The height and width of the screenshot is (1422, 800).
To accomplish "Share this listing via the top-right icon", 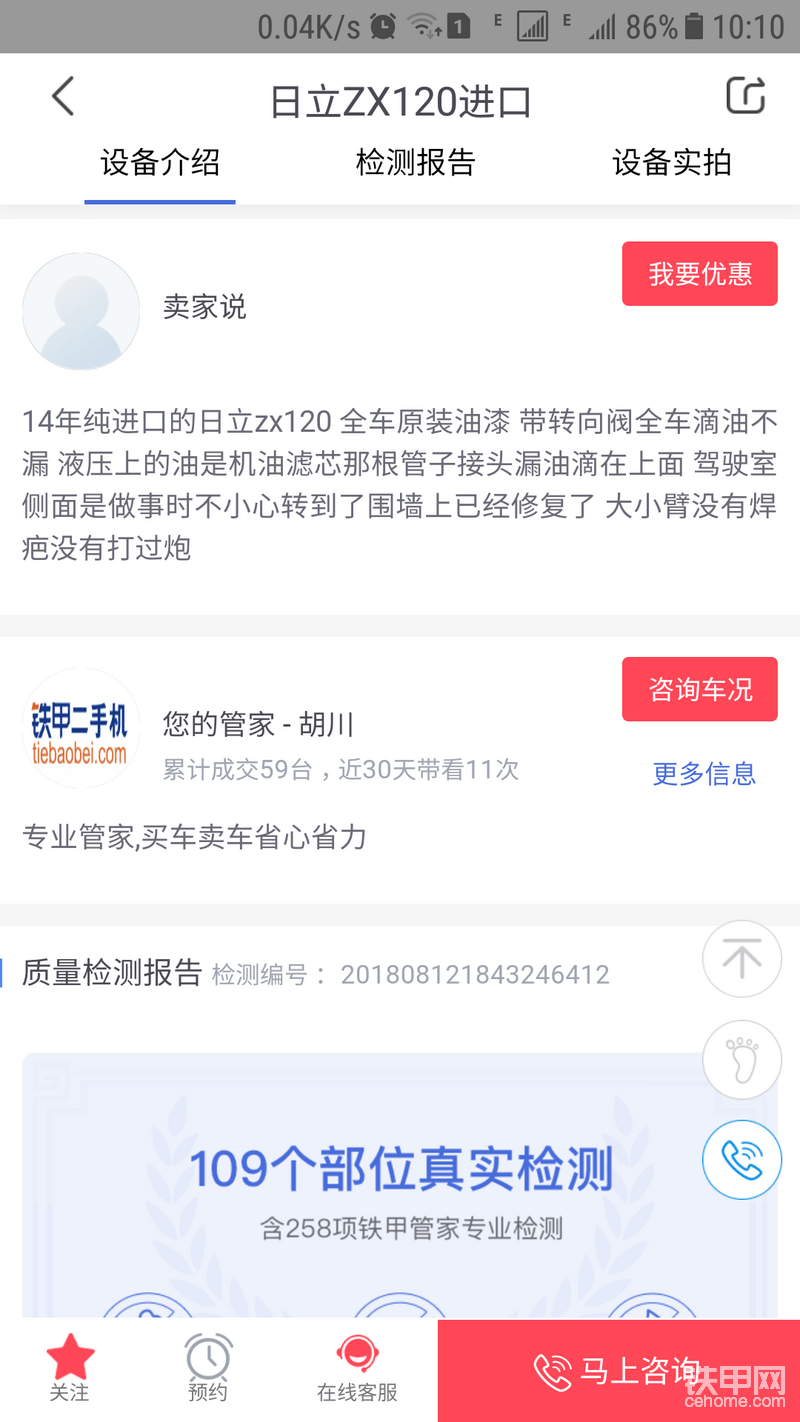I will 746,96.
